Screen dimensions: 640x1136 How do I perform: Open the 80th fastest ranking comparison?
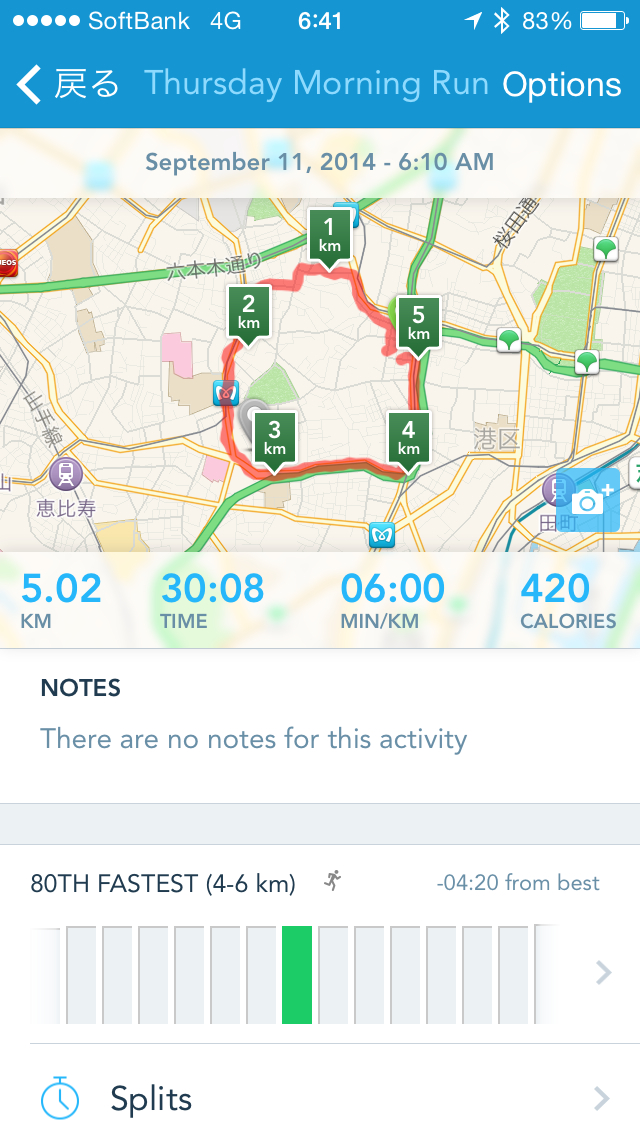pyautogui.click(x=320, y=945)
